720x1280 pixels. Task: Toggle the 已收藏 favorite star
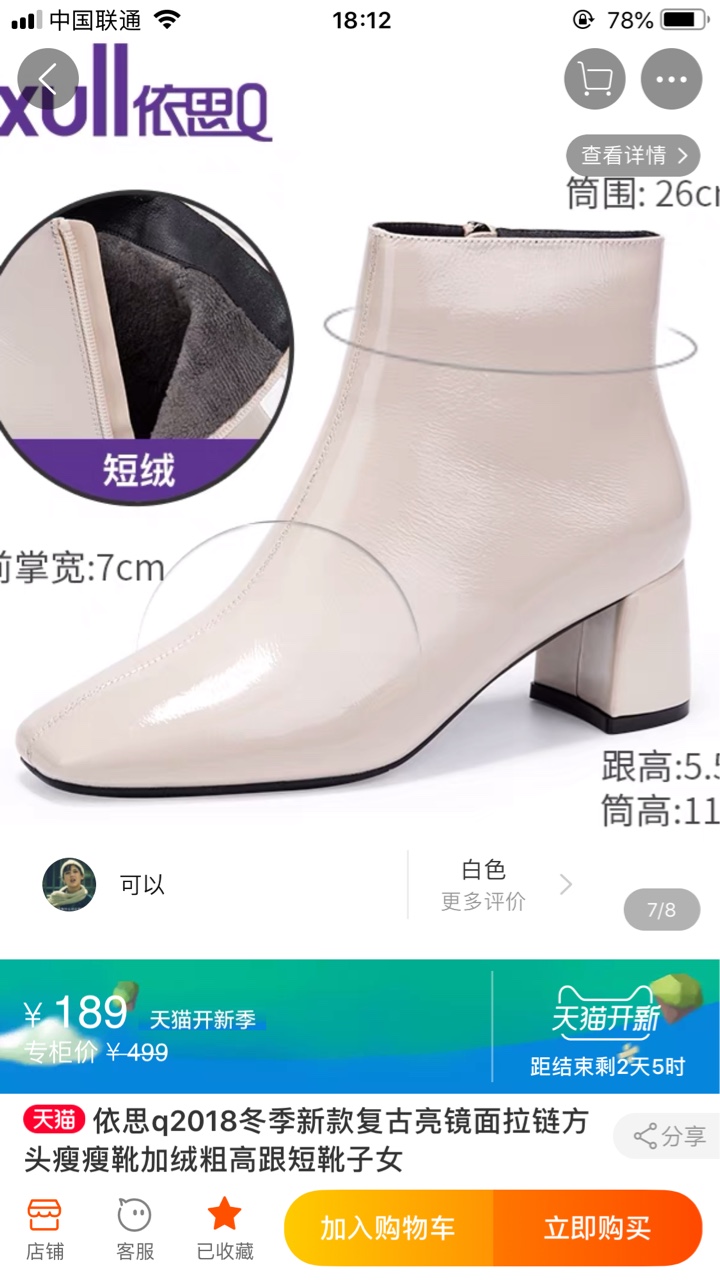225,1229
